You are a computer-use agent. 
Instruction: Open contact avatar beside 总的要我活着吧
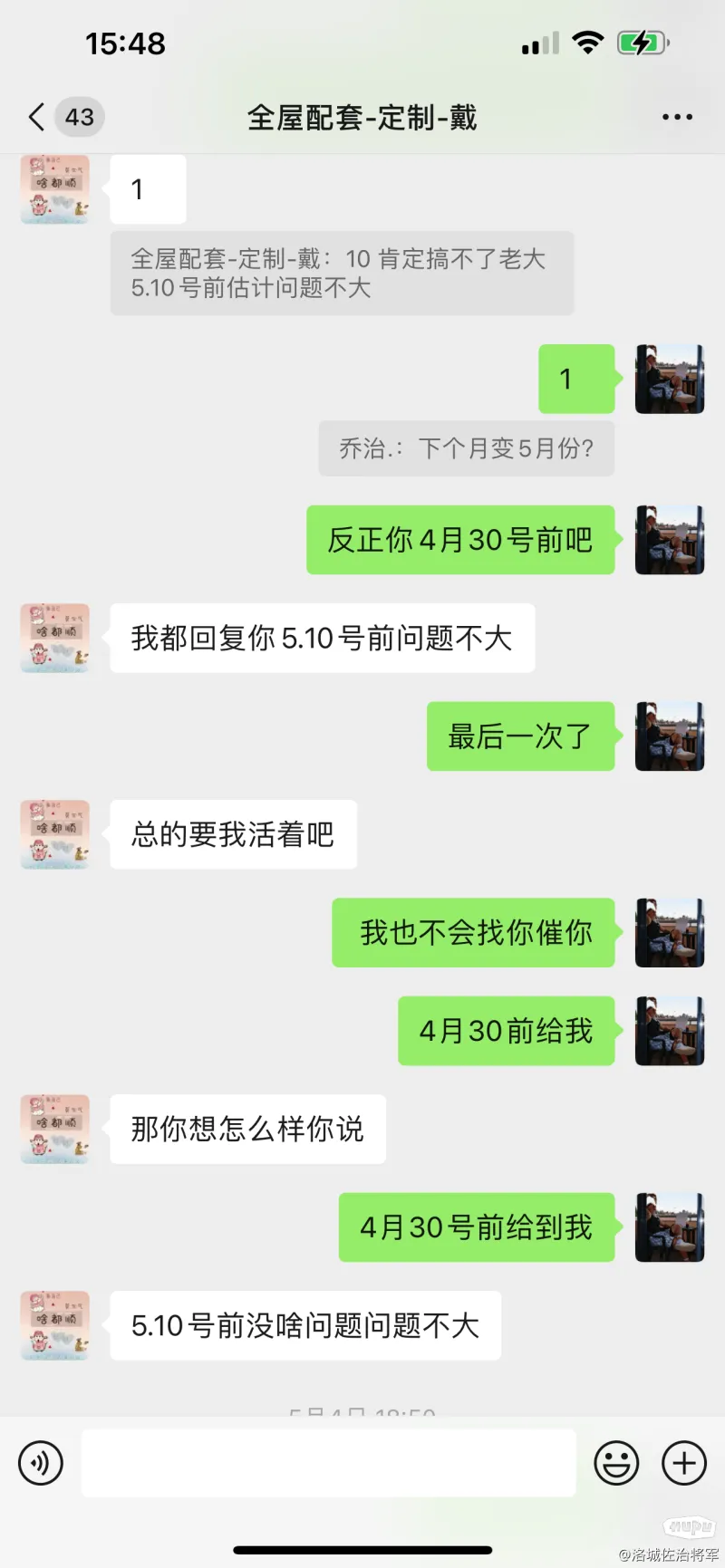(55, 834)
